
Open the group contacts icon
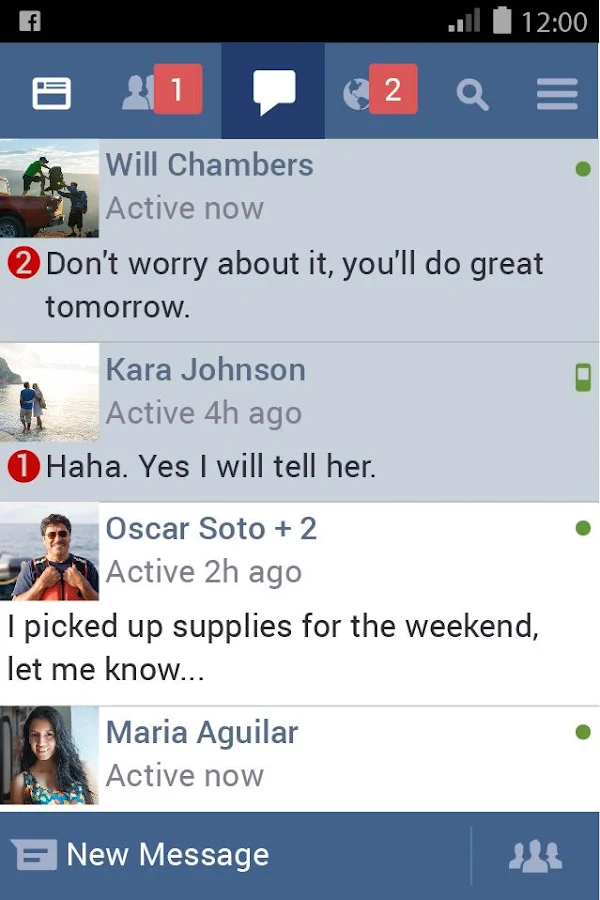click(535, 856)
